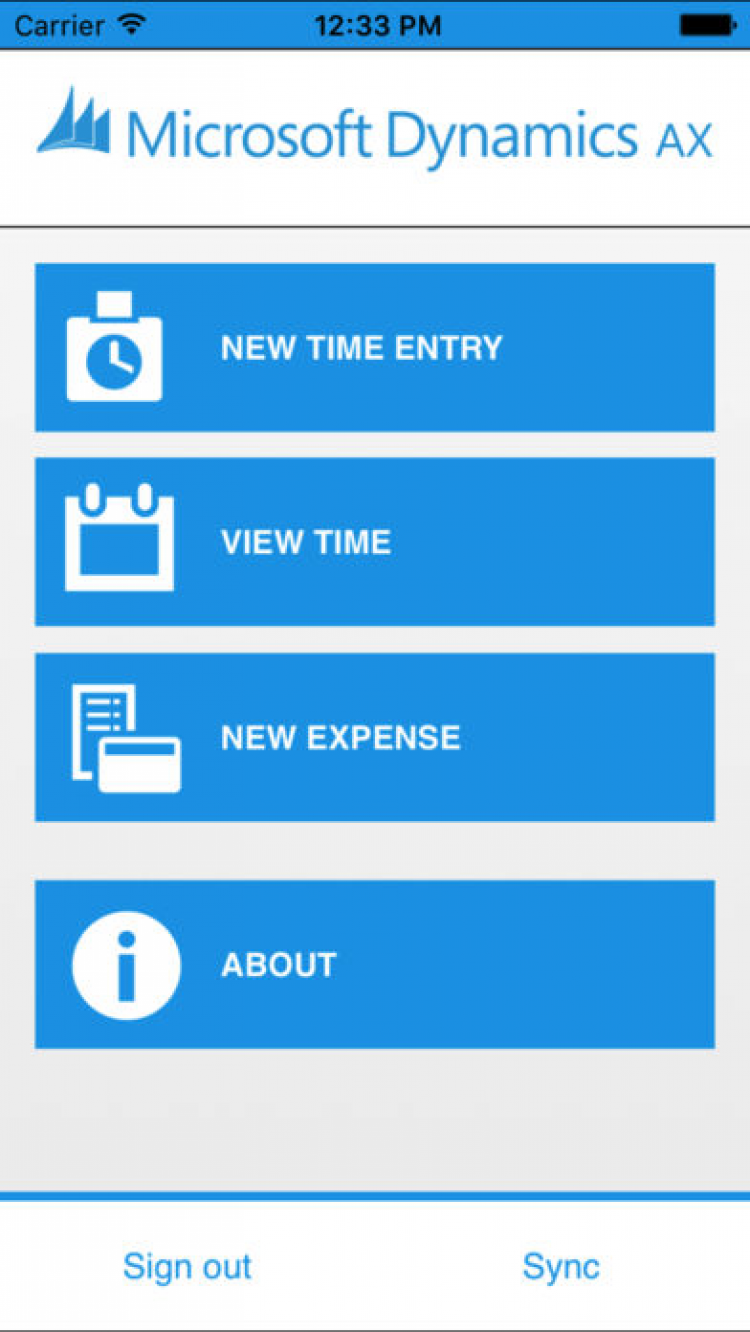Start a new time entry
750x1332 pixels.
(374, 347)
